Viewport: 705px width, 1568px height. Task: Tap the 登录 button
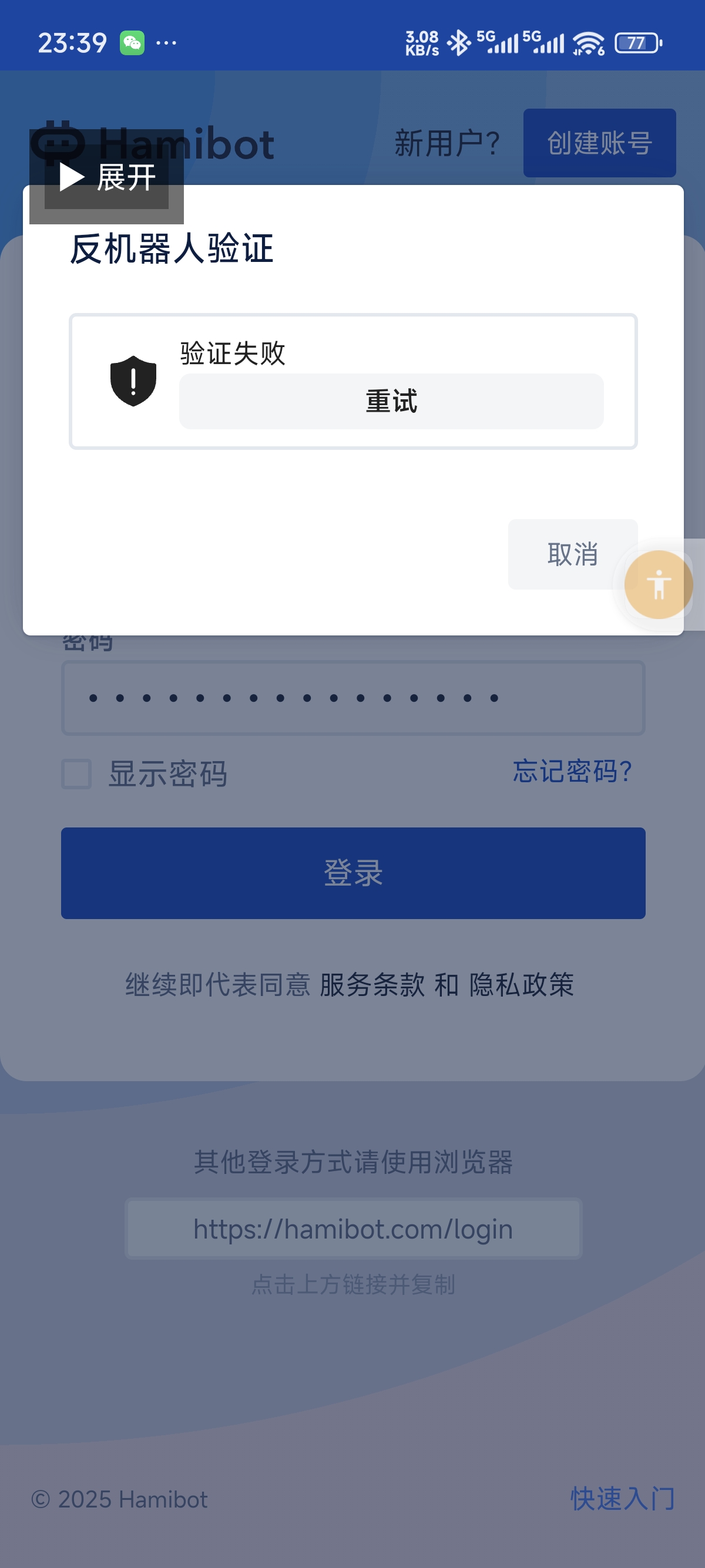pyautogui.click(x=353, y=873)
